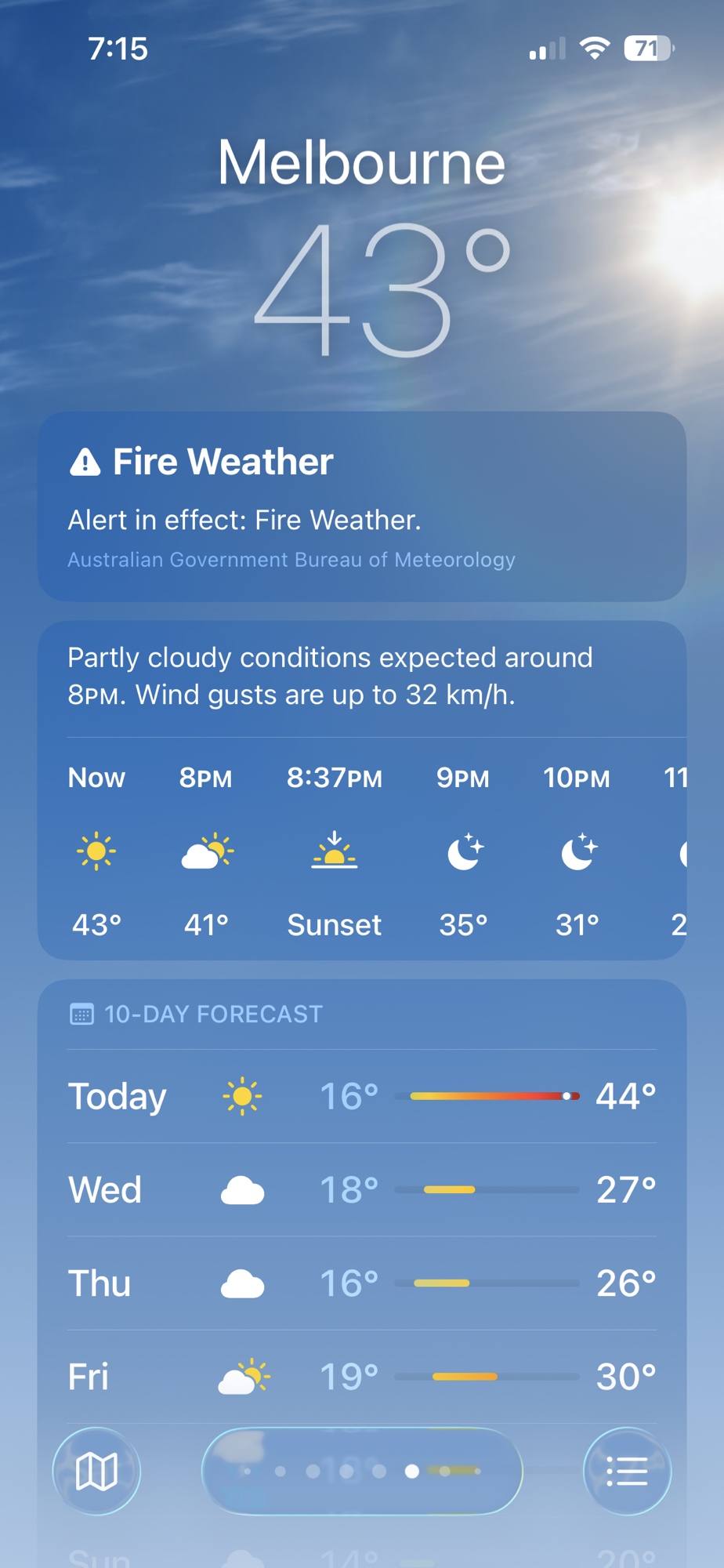View Thu forecast details
The image size is (724, 1568).
pos(361,1283)
